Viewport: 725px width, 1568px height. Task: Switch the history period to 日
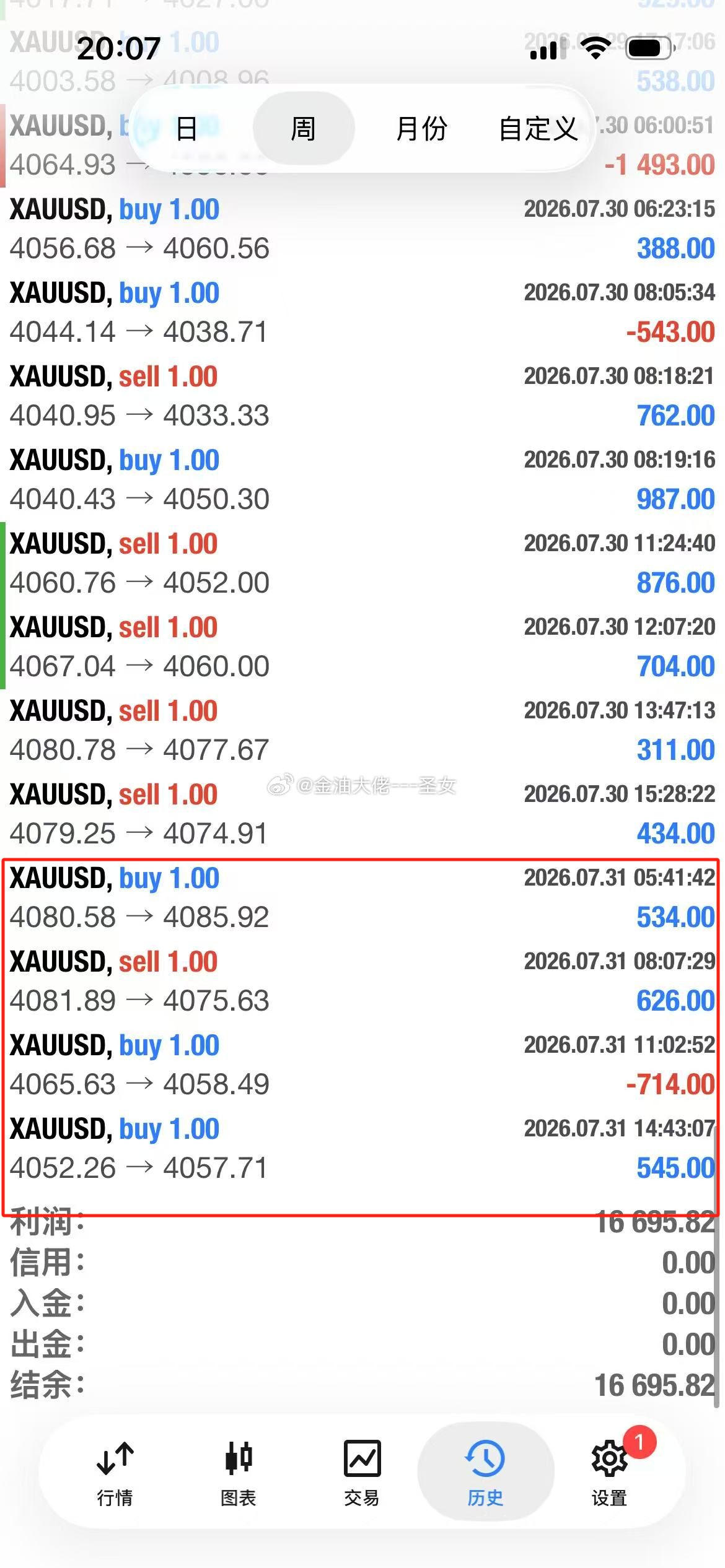(x=187, y=129)
